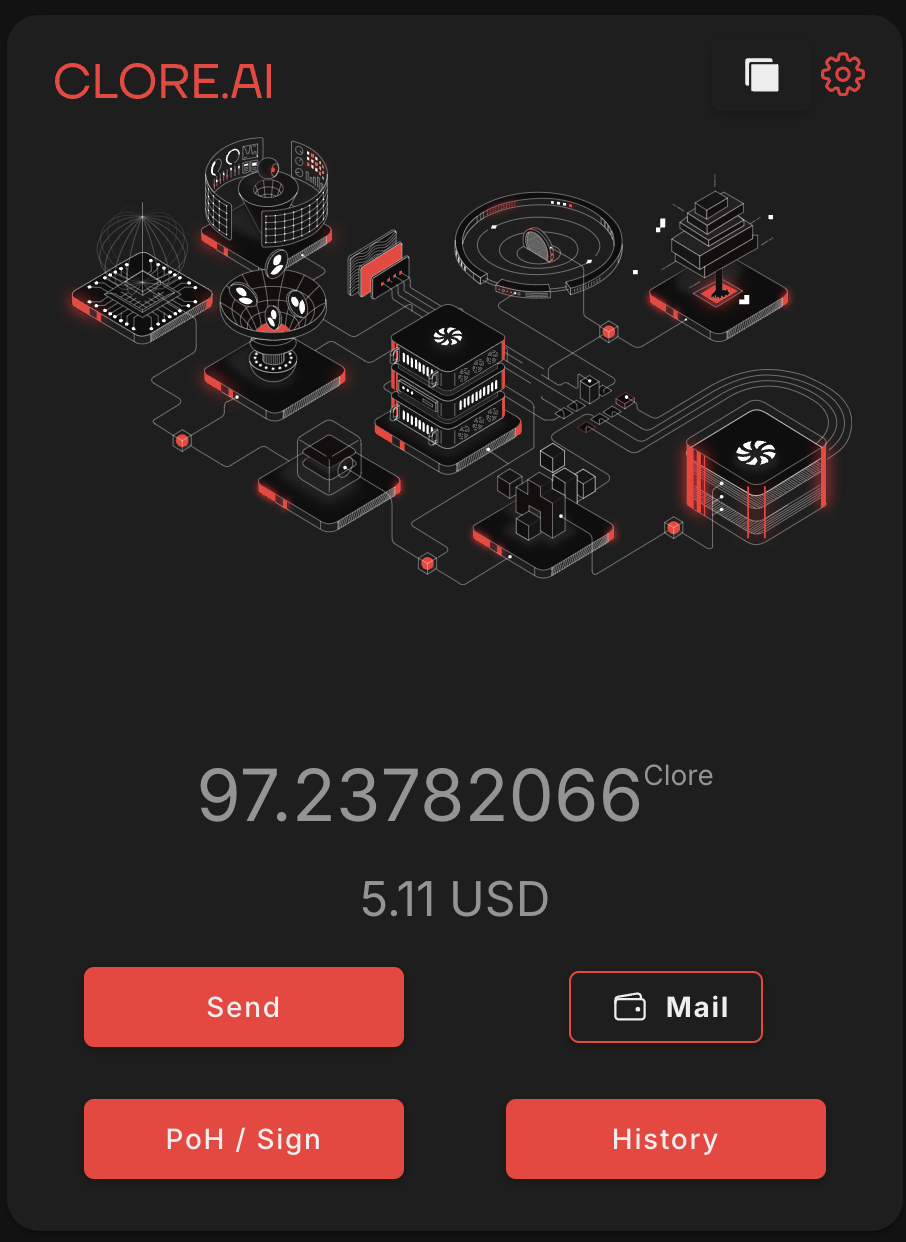The image size is (906, 1242).
Task: View transaction History
Action: (665, 1139)
